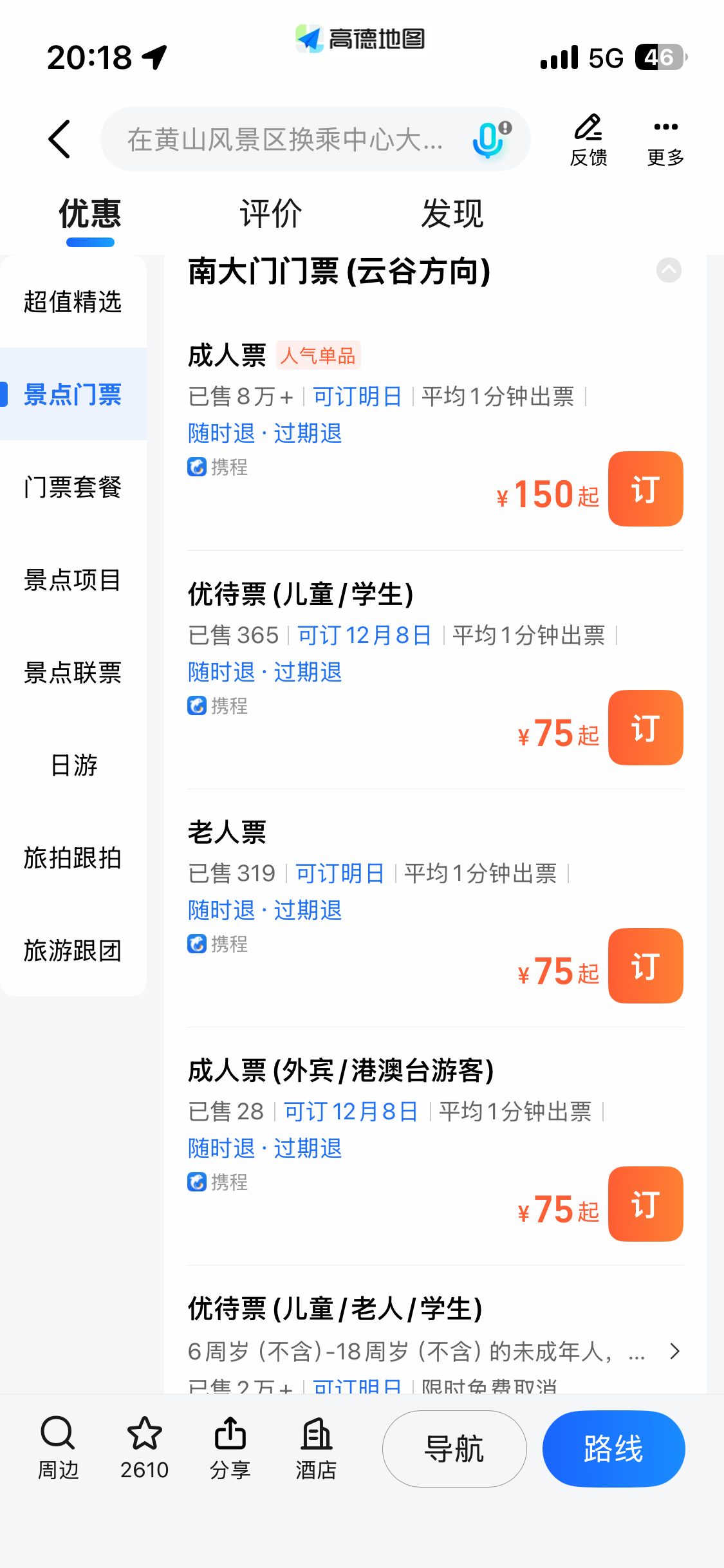Start 导航 navigation

click(454, 1449)
